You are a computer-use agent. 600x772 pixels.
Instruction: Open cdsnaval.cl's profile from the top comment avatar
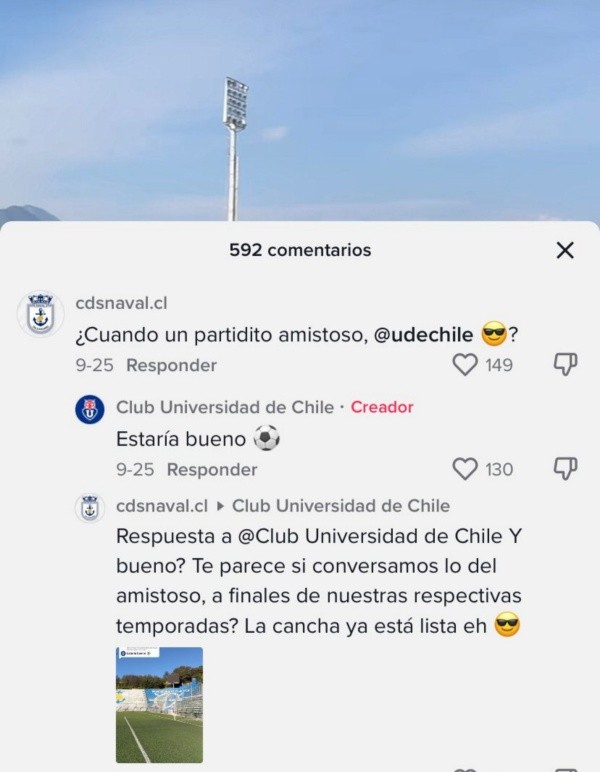click(x=41, y=314)
